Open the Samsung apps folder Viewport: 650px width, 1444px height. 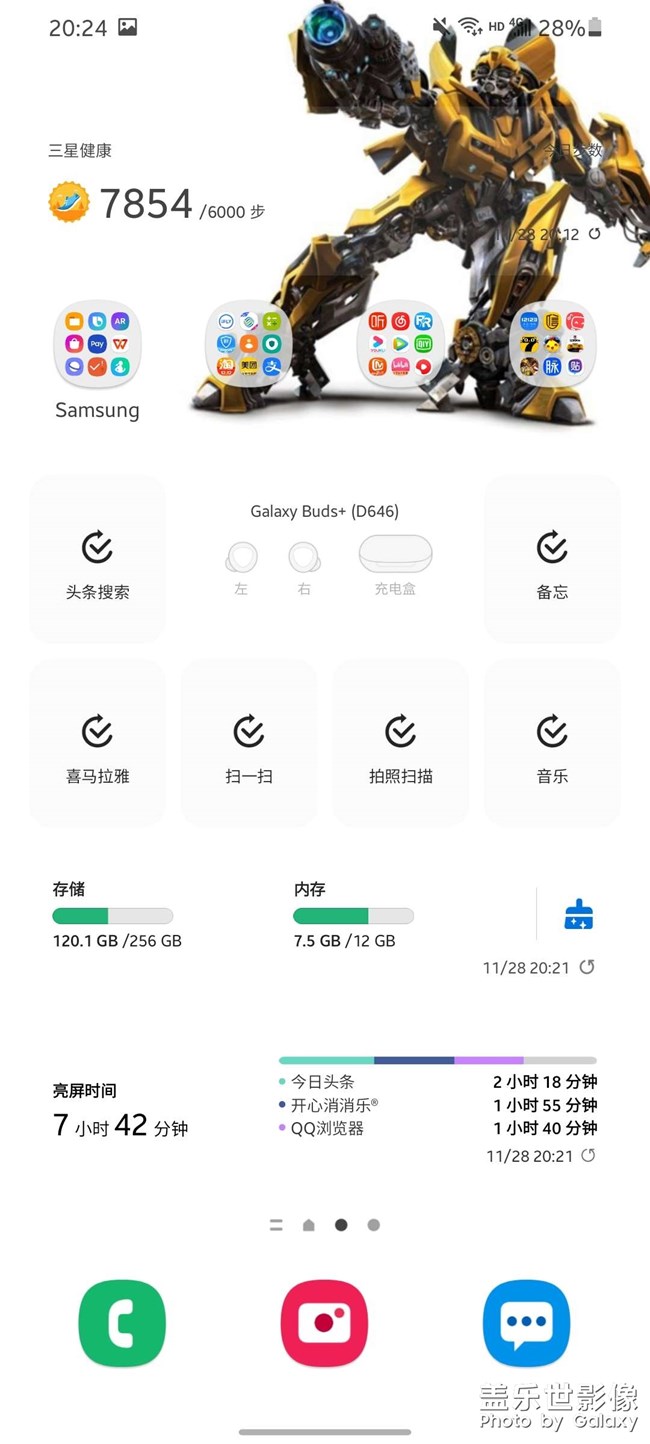tap(97, 345)
